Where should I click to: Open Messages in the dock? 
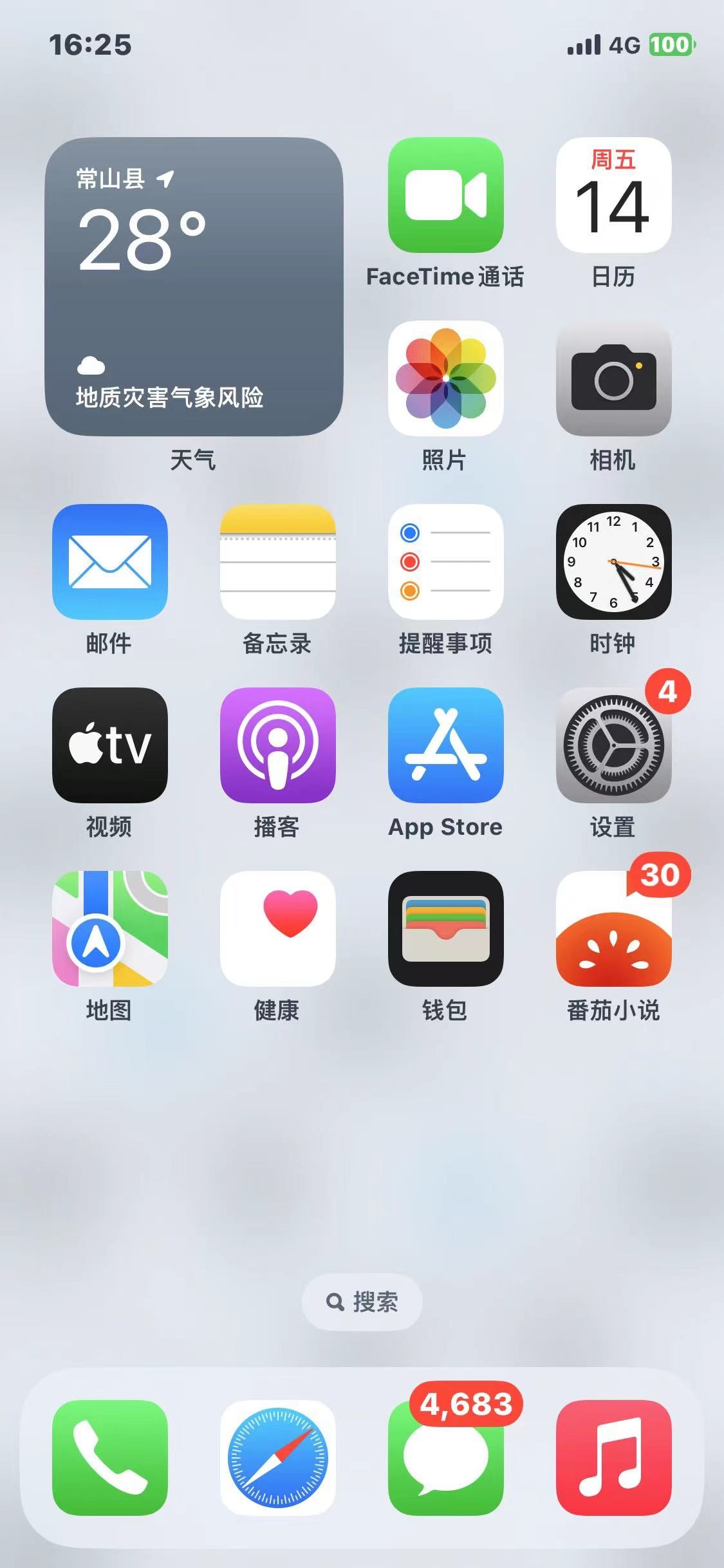point(445,1457)
